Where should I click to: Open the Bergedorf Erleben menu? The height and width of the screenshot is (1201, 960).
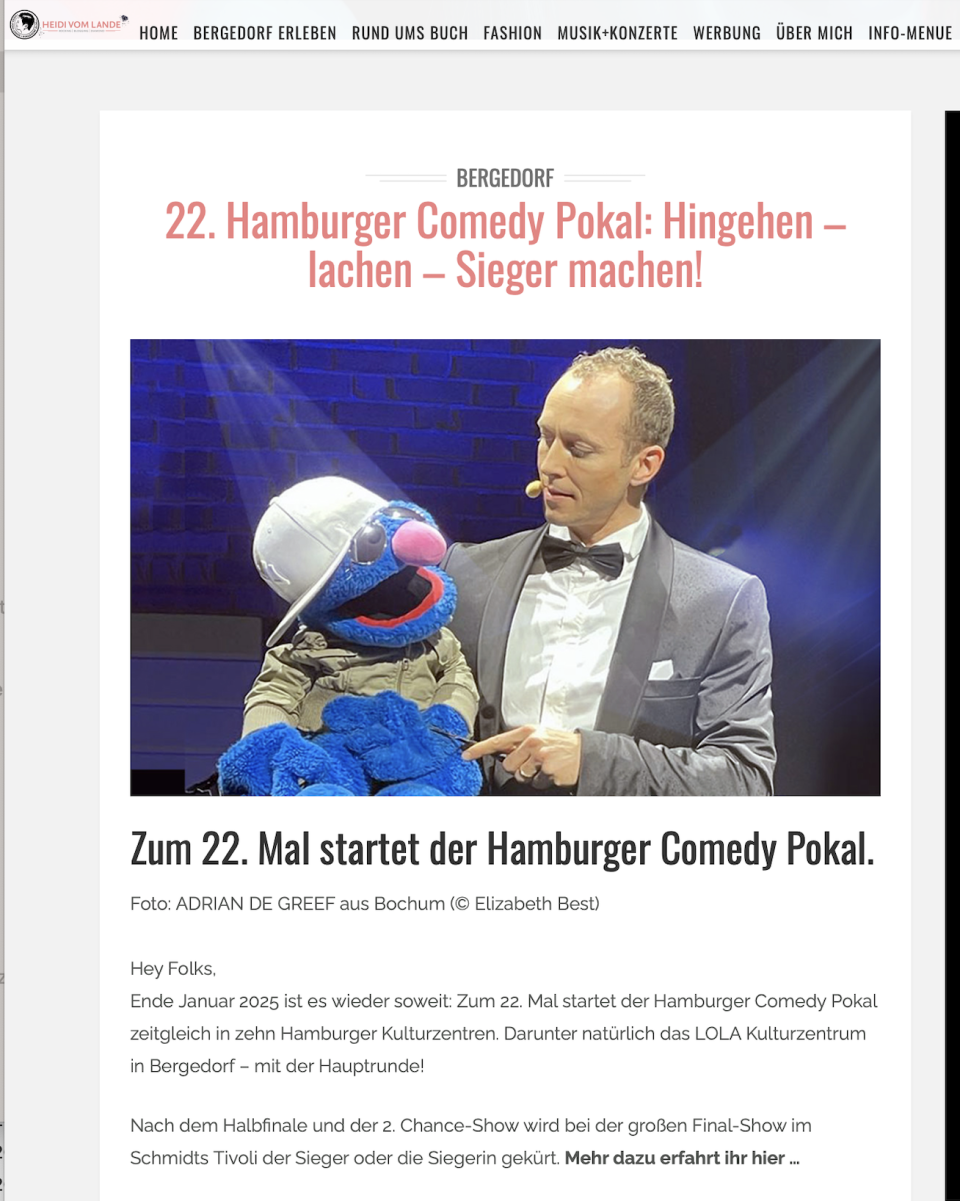(264, 33)
